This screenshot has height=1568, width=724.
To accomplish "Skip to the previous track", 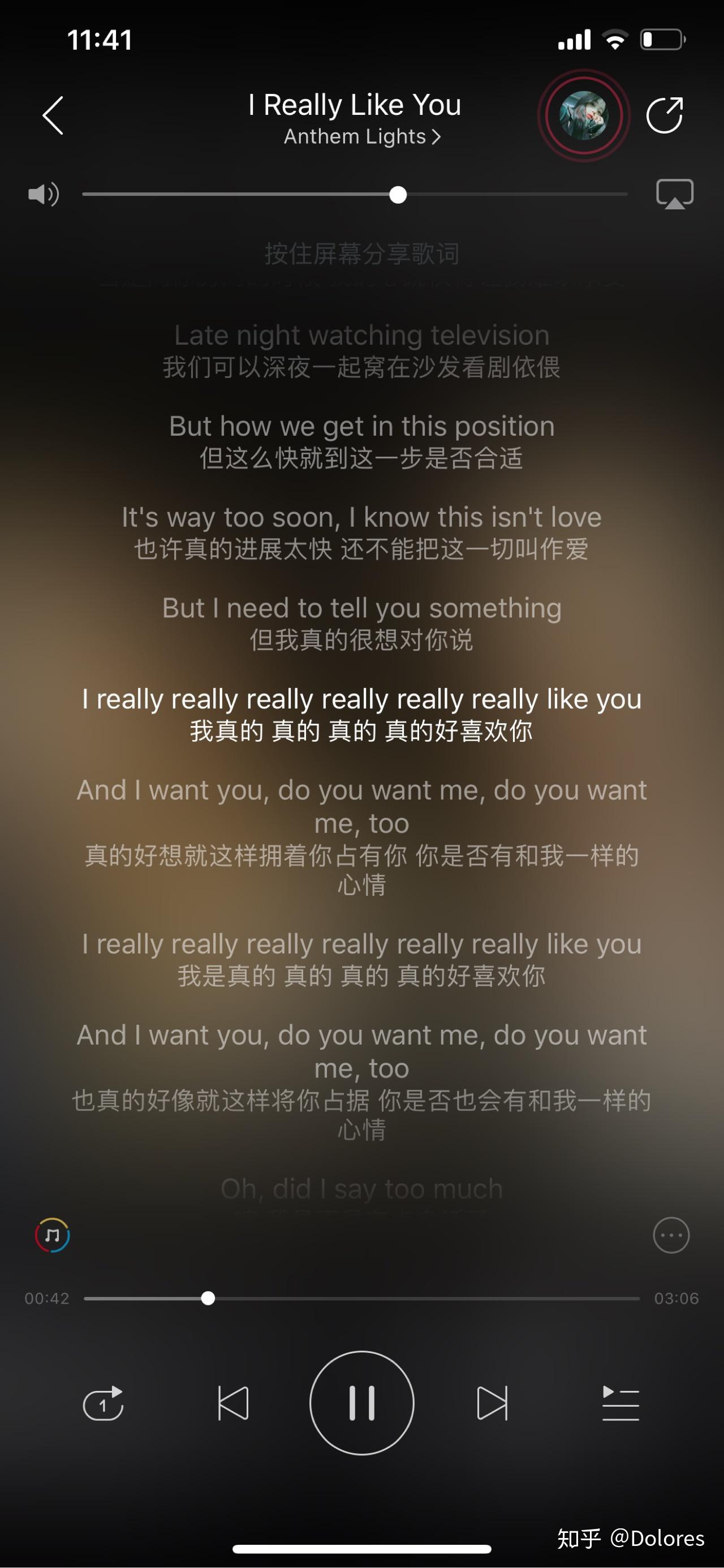I will click(233, 1403).
